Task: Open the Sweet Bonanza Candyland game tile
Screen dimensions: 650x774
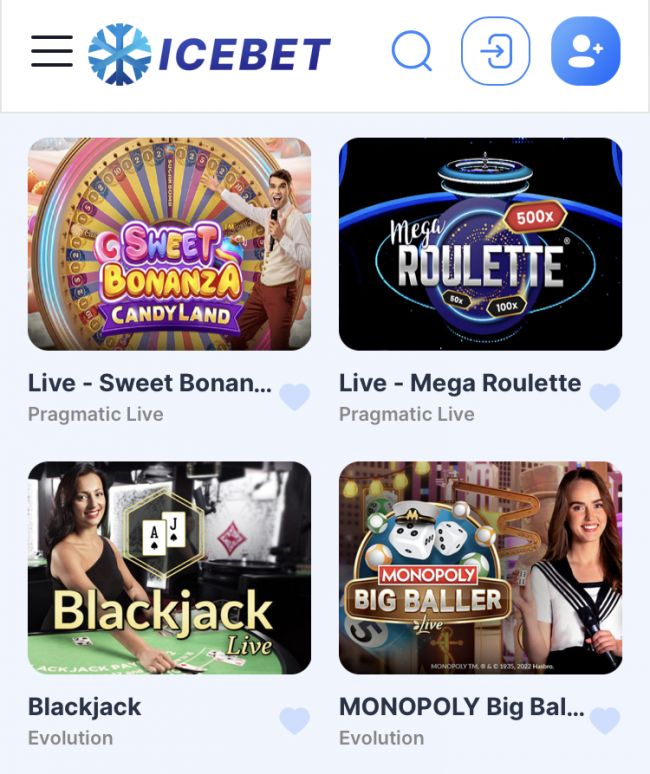Action: coord(169,244)
